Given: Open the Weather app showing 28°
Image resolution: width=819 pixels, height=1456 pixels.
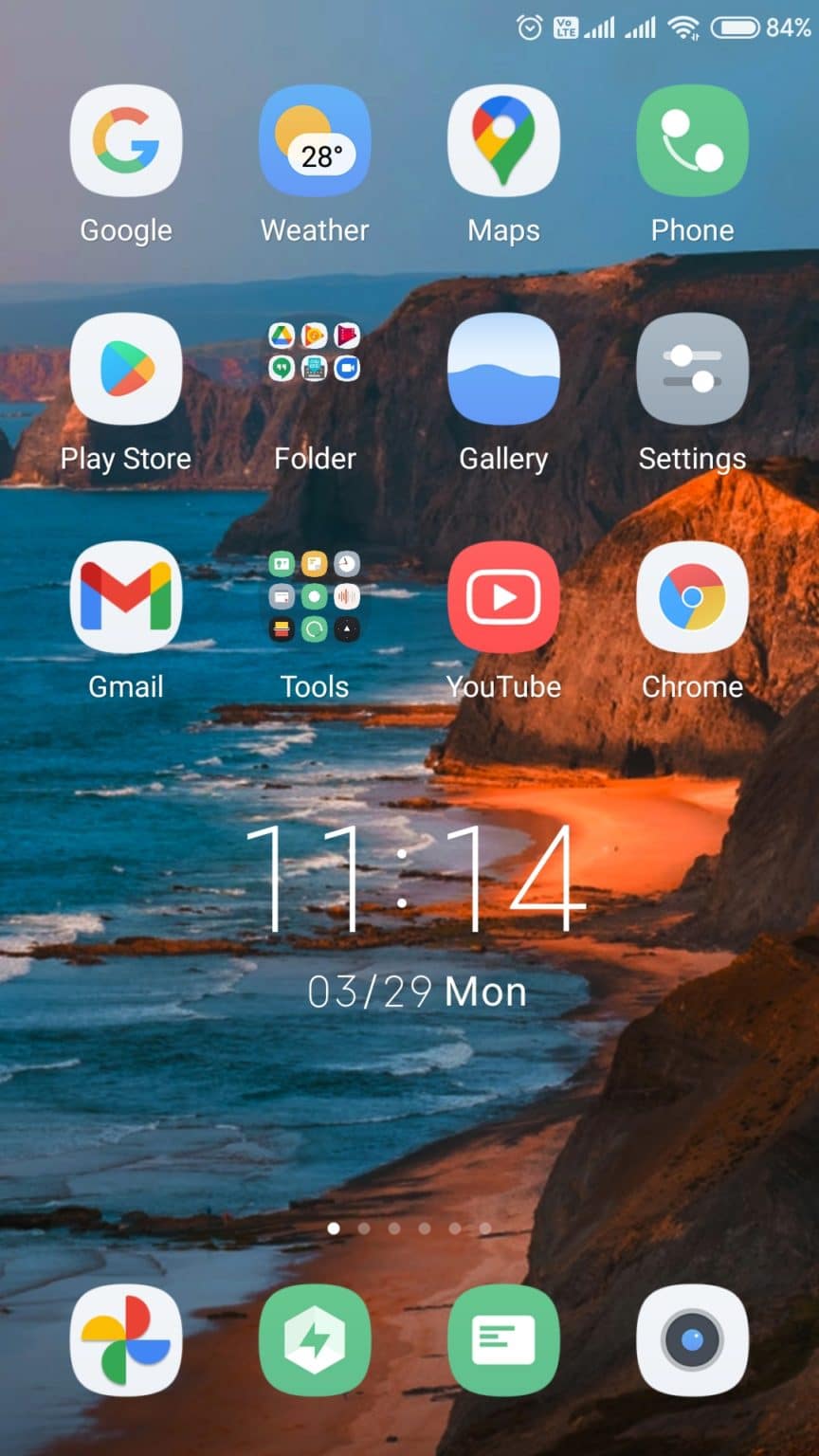Looking at the screenshot, I should tap(315, 141).
